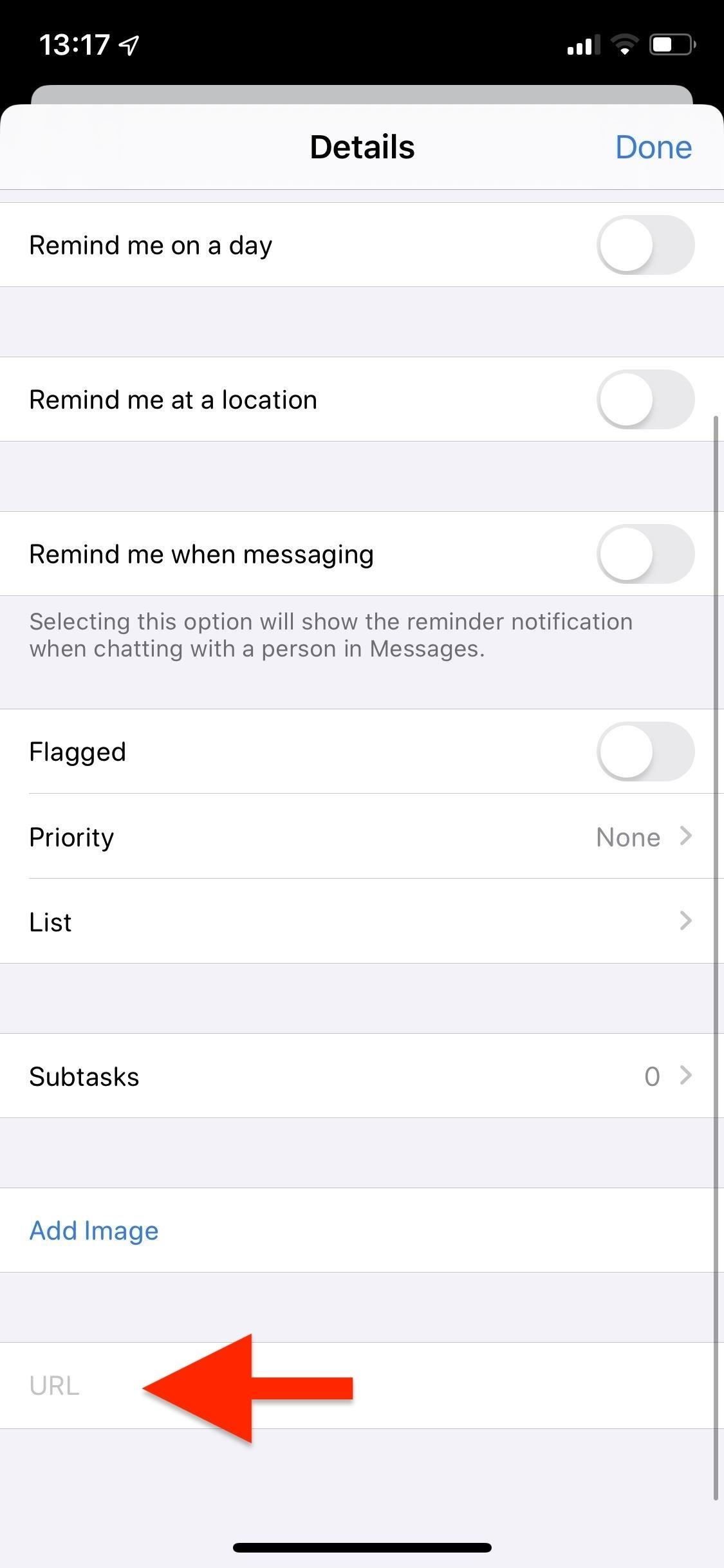The height and width of the screenshot is (1568, 724).
Task: Tap Done to save reminder details
Action: [x=653, y=147]
